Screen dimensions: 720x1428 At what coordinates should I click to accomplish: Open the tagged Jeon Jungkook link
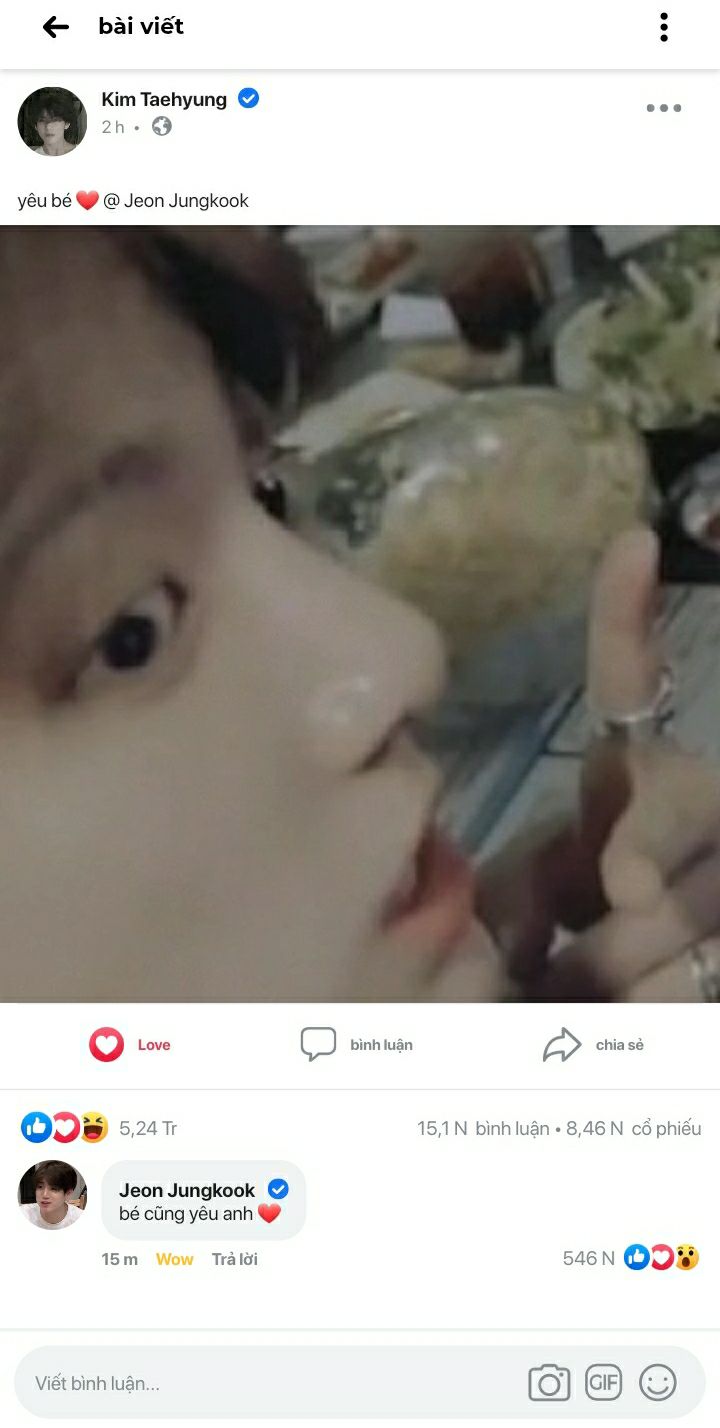click(176, 200)
